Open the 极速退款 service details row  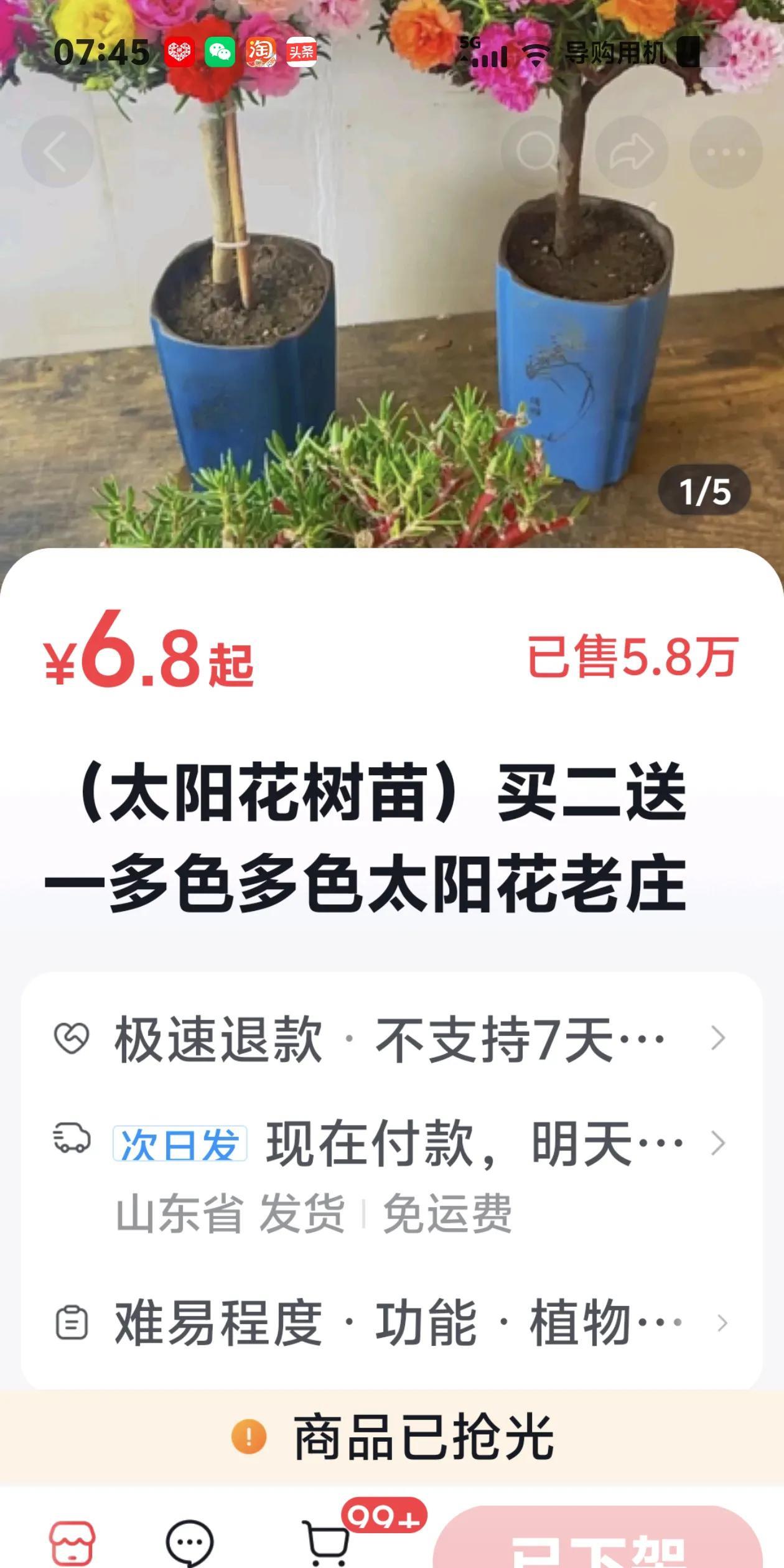coord(392,1038)
